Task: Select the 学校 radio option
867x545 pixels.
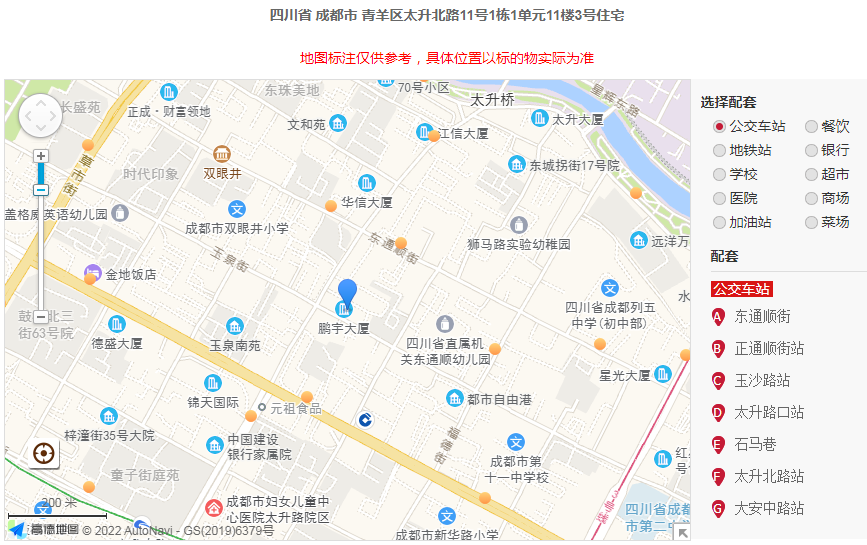Action: pos(719,174)
